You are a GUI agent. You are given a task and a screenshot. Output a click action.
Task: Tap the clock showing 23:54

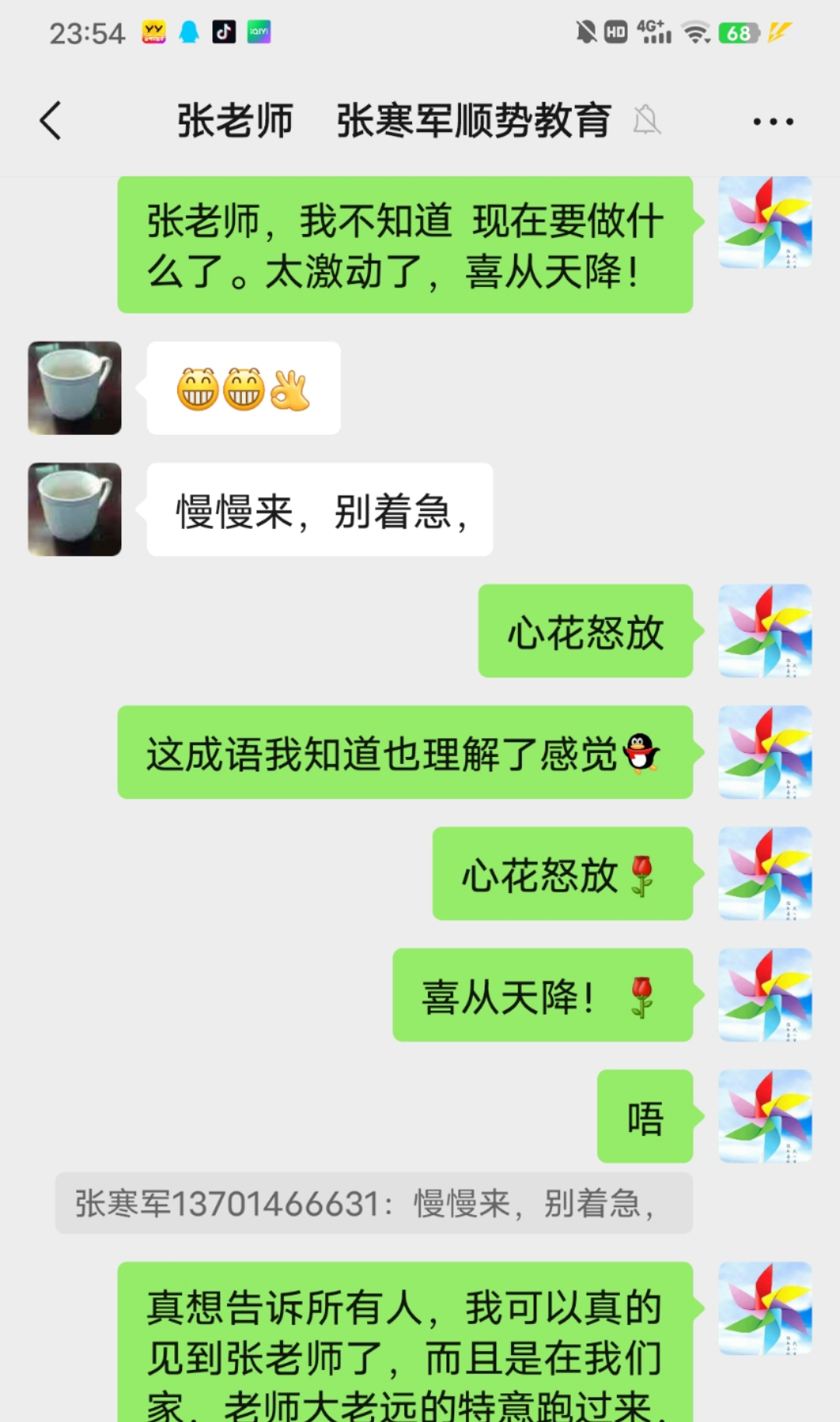pos(87,33)
